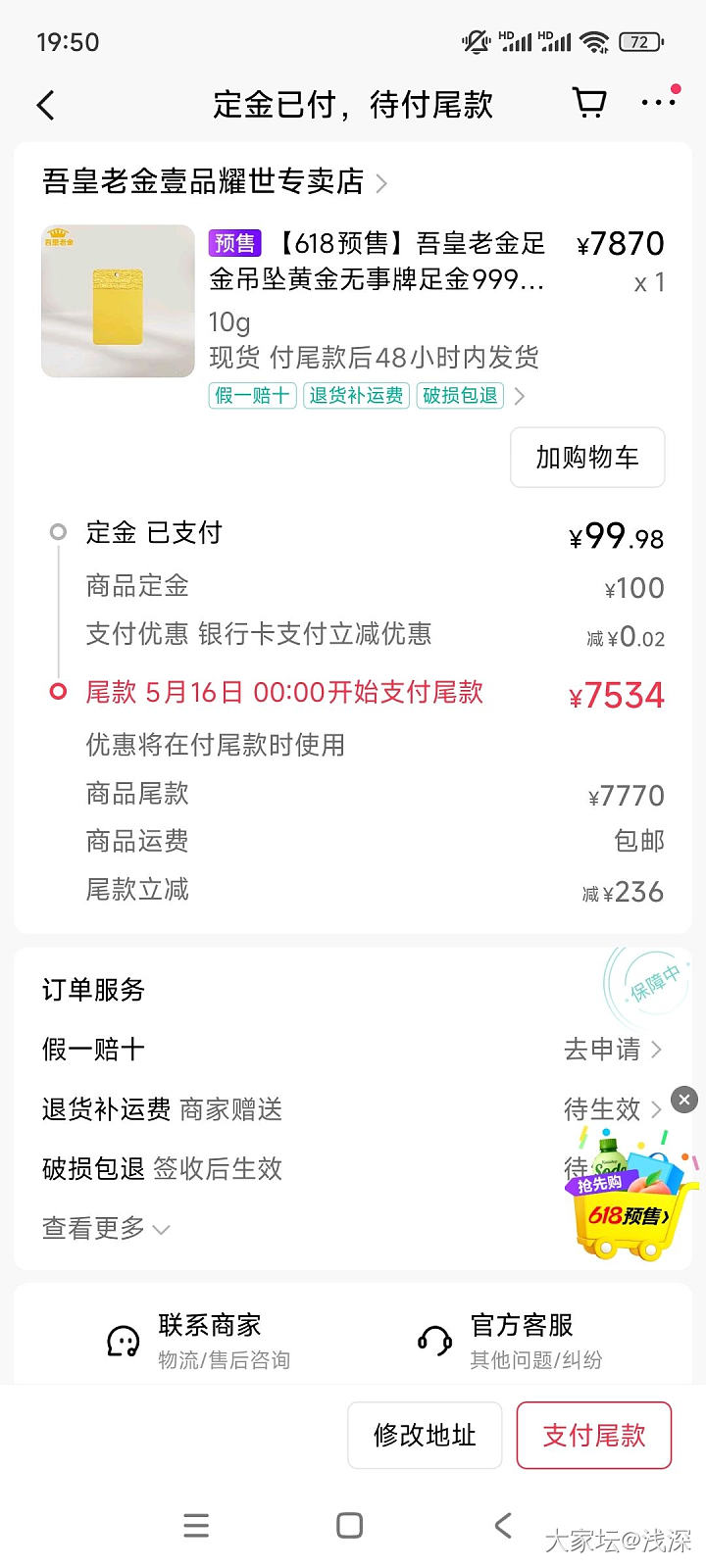Tap the system home button
This screenshot has width=706, height=1568.
click(350, 1526)
